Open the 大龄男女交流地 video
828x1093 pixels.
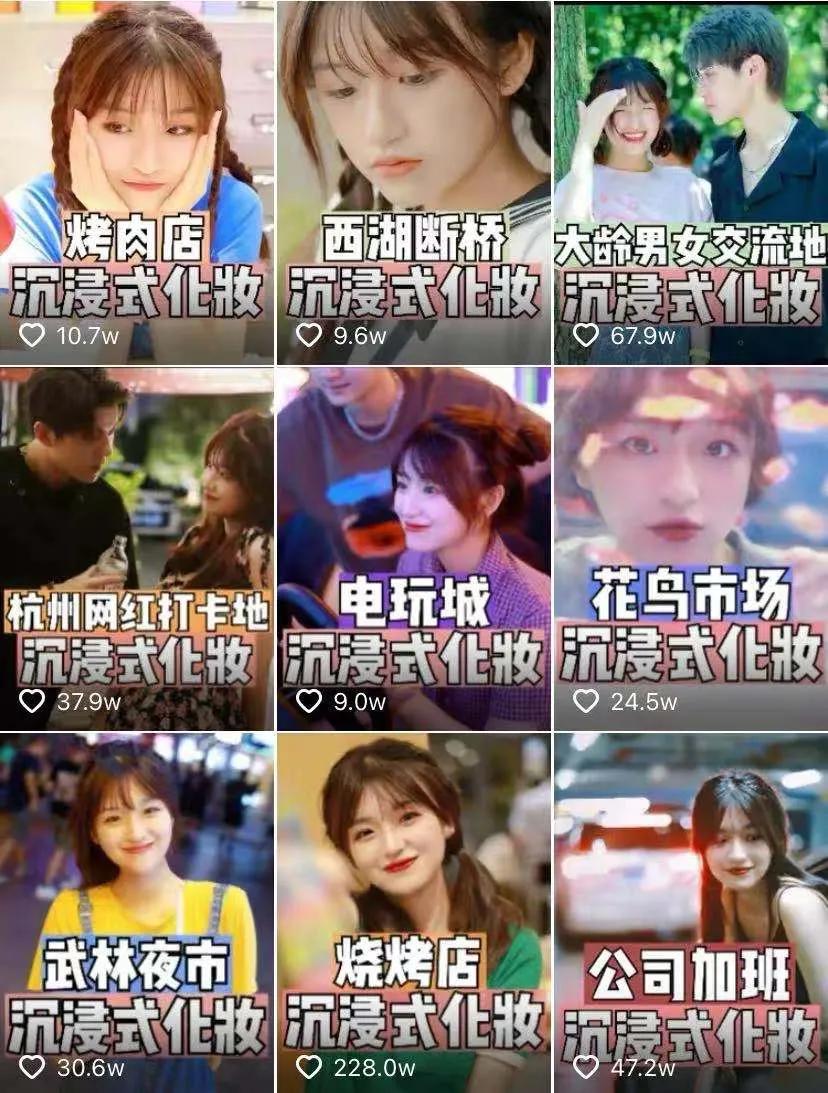691,180
